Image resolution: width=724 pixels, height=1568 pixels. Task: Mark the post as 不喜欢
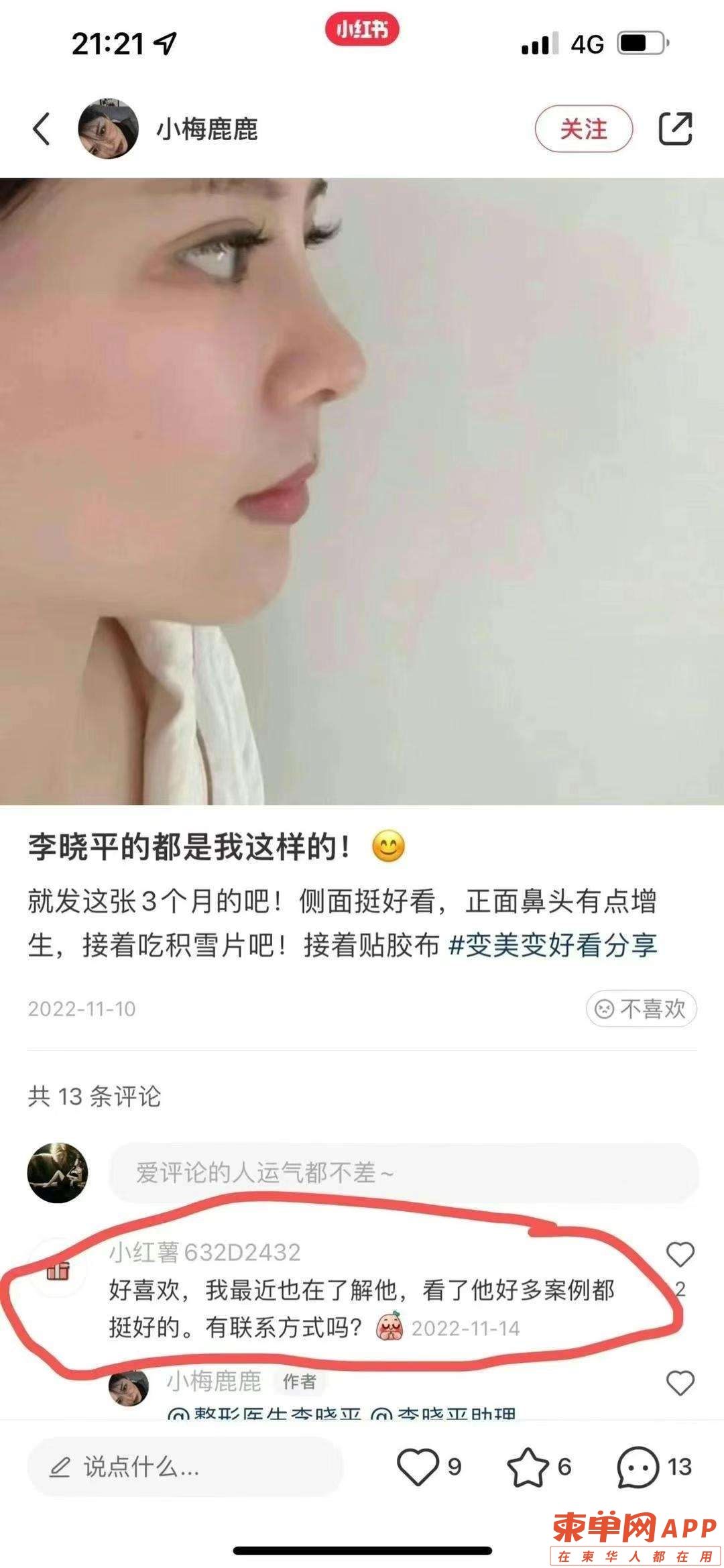[642, 1009]
